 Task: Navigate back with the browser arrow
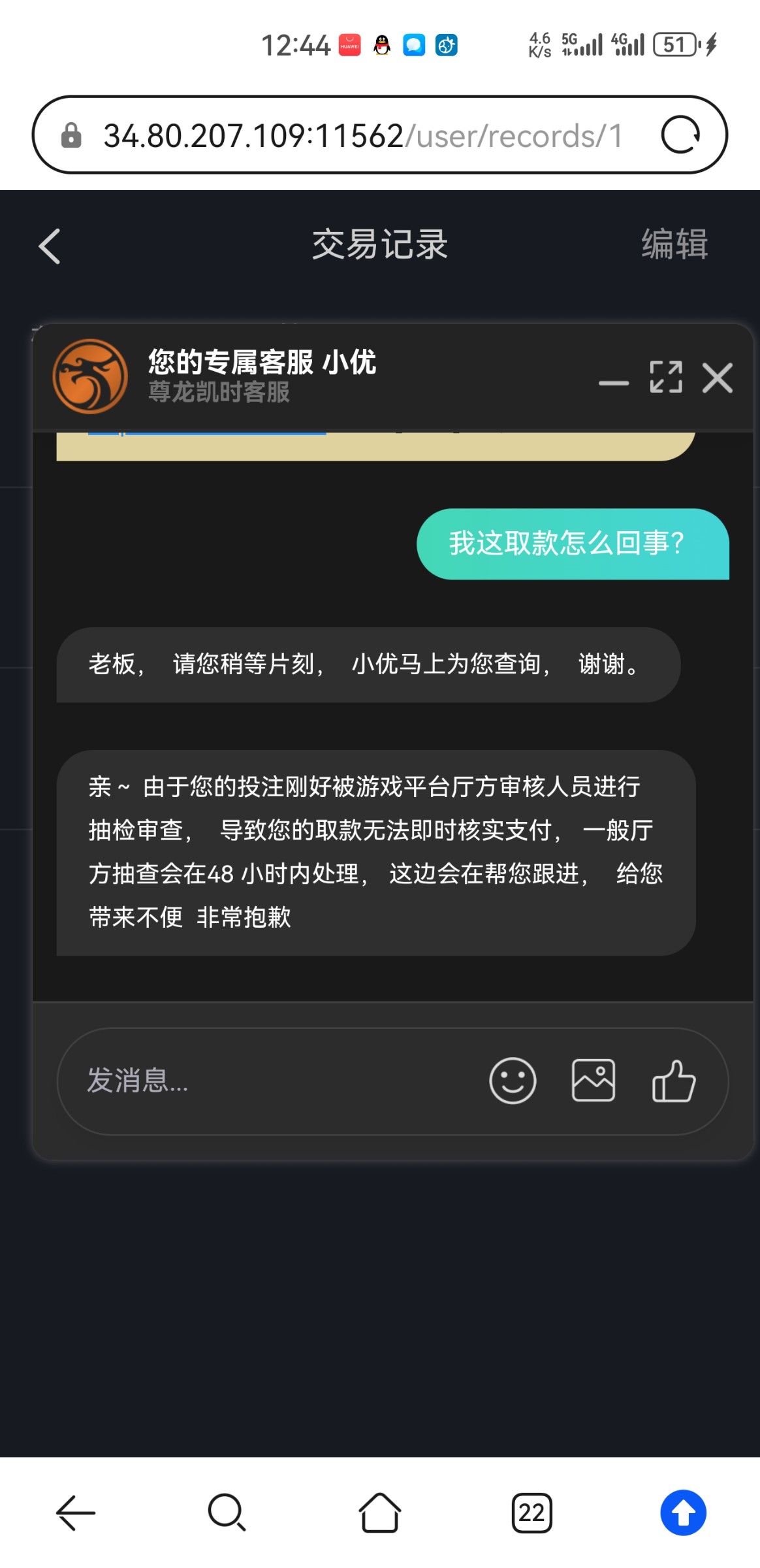(x=76, y=1512)
